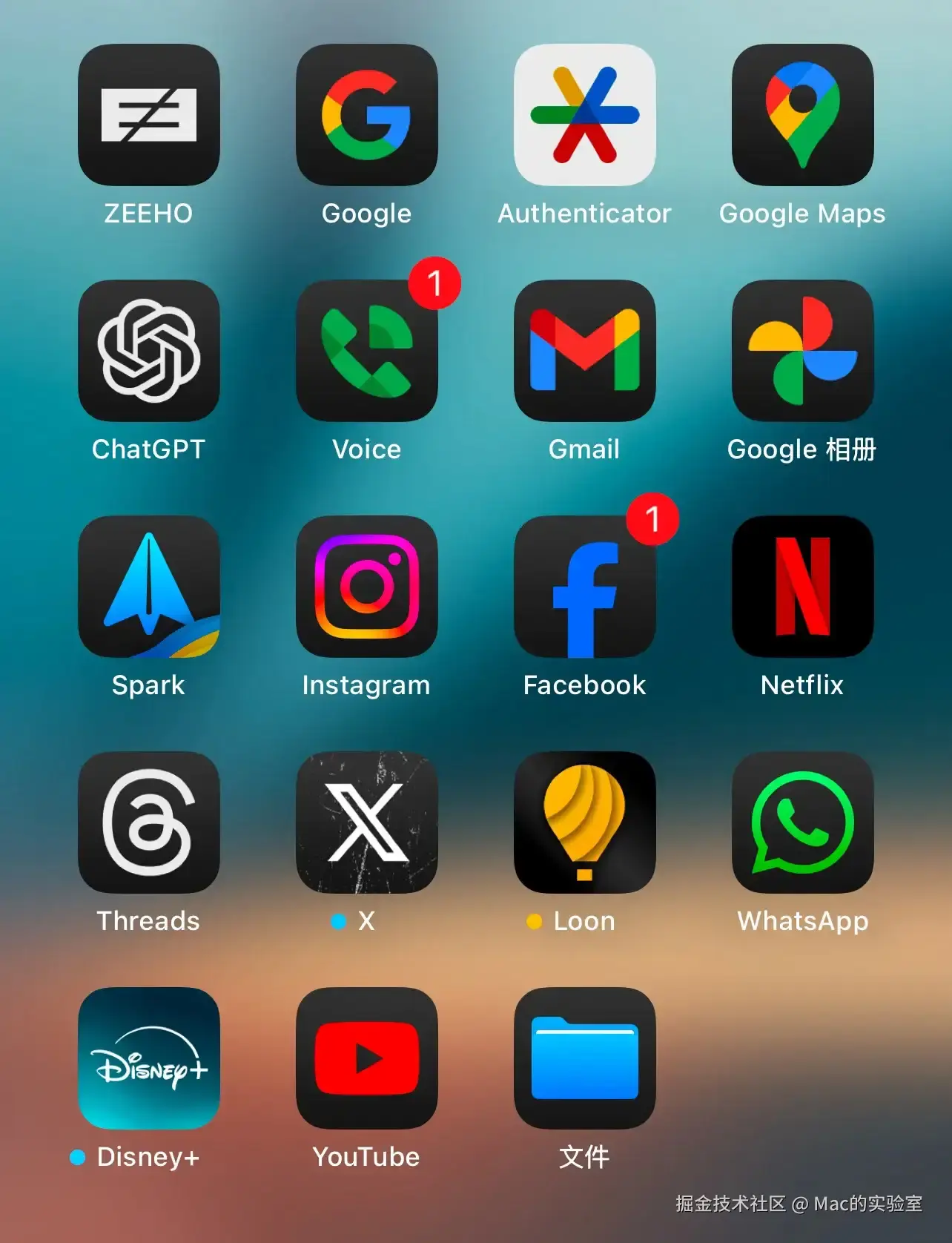The image size is (952, 1243).
Task: Open the ChatGPT app
Action: pos(148,351)
